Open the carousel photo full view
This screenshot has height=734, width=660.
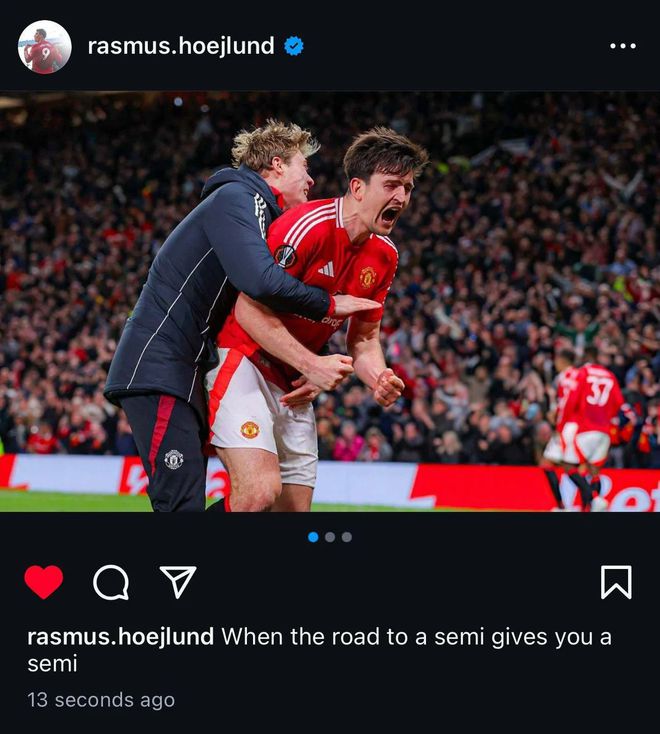[330, 302]
